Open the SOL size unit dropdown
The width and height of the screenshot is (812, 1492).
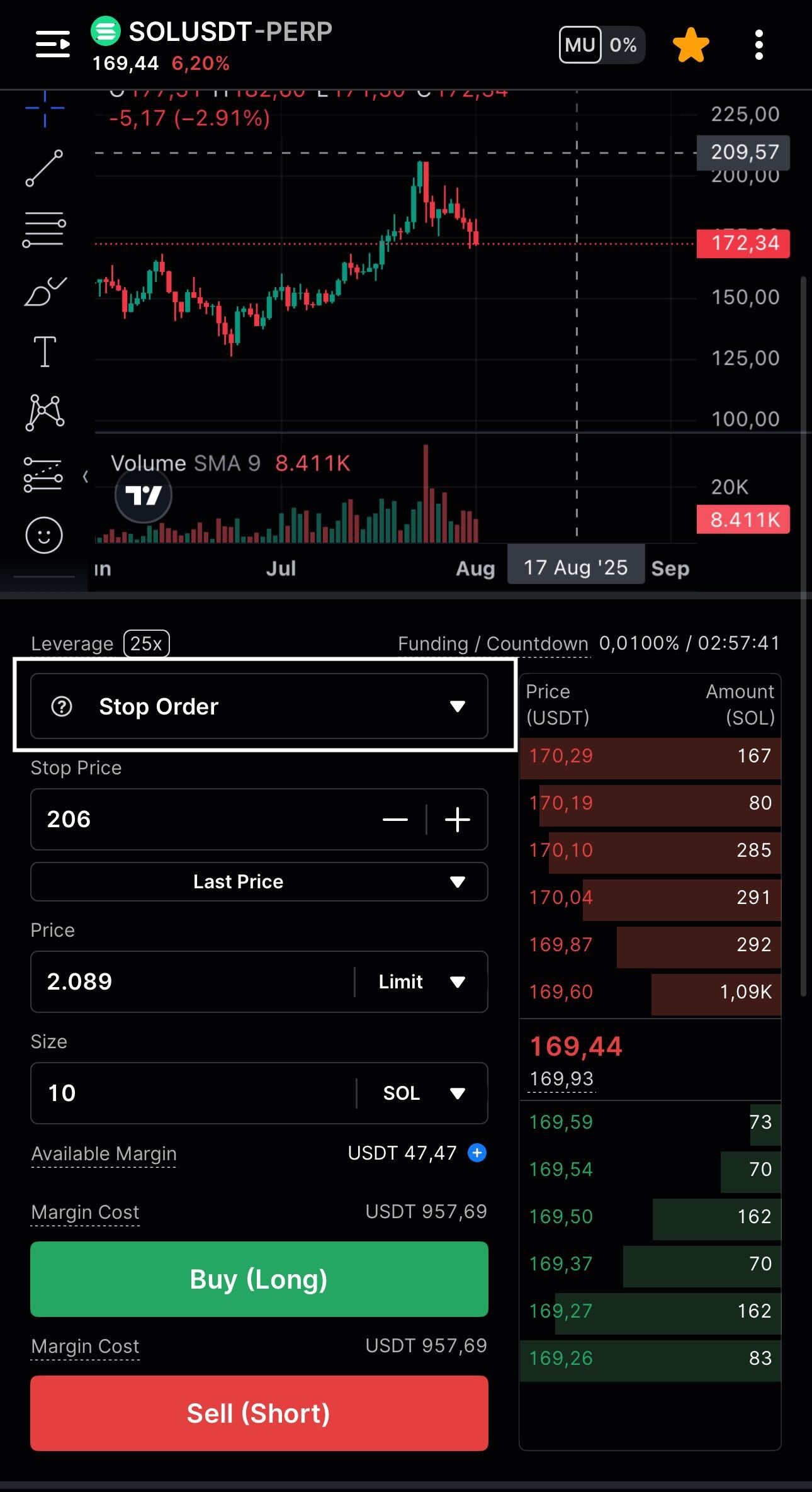pyautogui.click(x=420, y=1093)
